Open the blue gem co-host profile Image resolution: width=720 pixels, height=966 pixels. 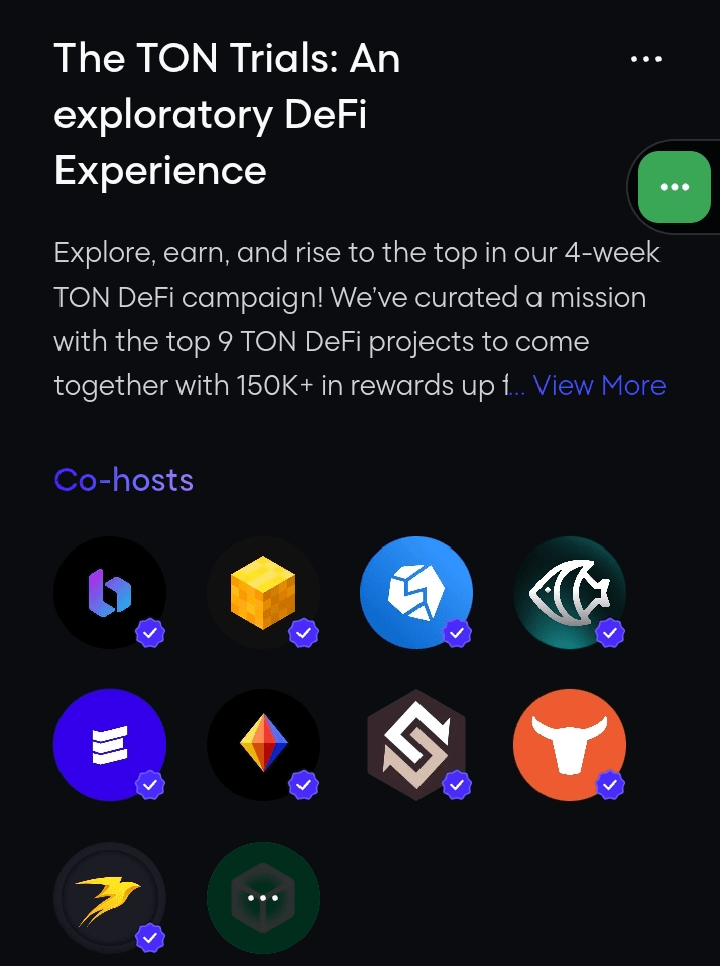[x=416, y=592]
